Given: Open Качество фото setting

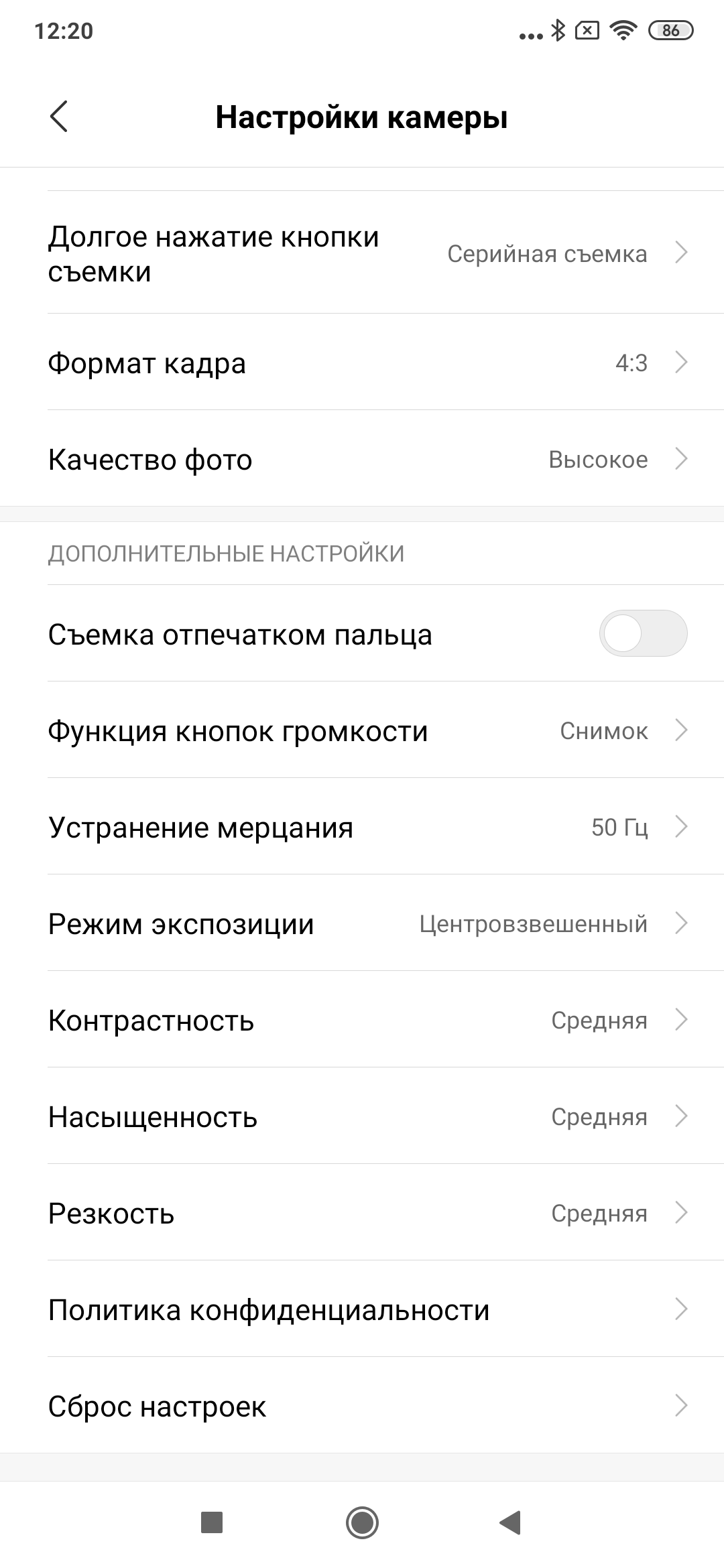Looking at the screenshot, I should (362, 459).
